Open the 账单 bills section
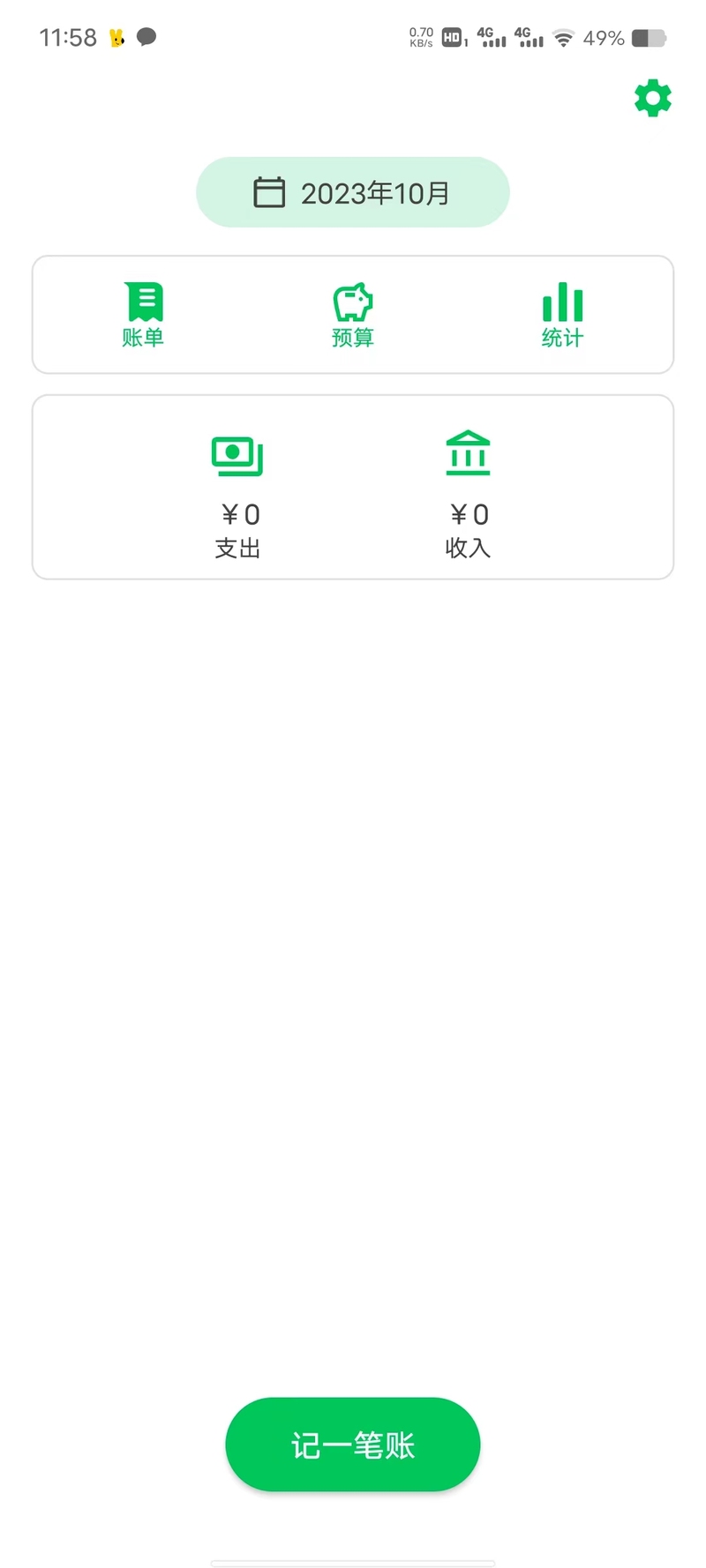 [x=143, y=315]
